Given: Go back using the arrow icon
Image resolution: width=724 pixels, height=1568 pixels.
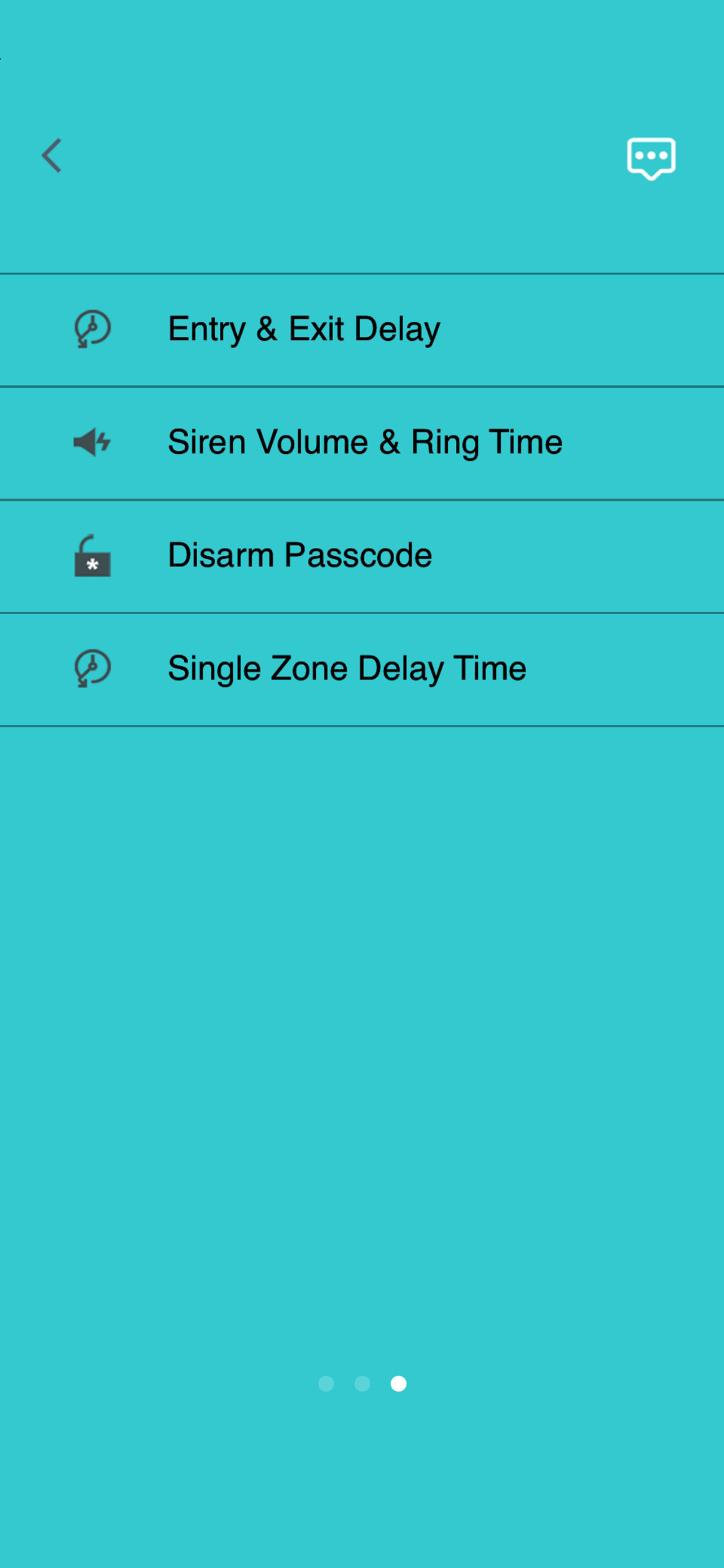Looking at the screenshot, I should point(52,156).
